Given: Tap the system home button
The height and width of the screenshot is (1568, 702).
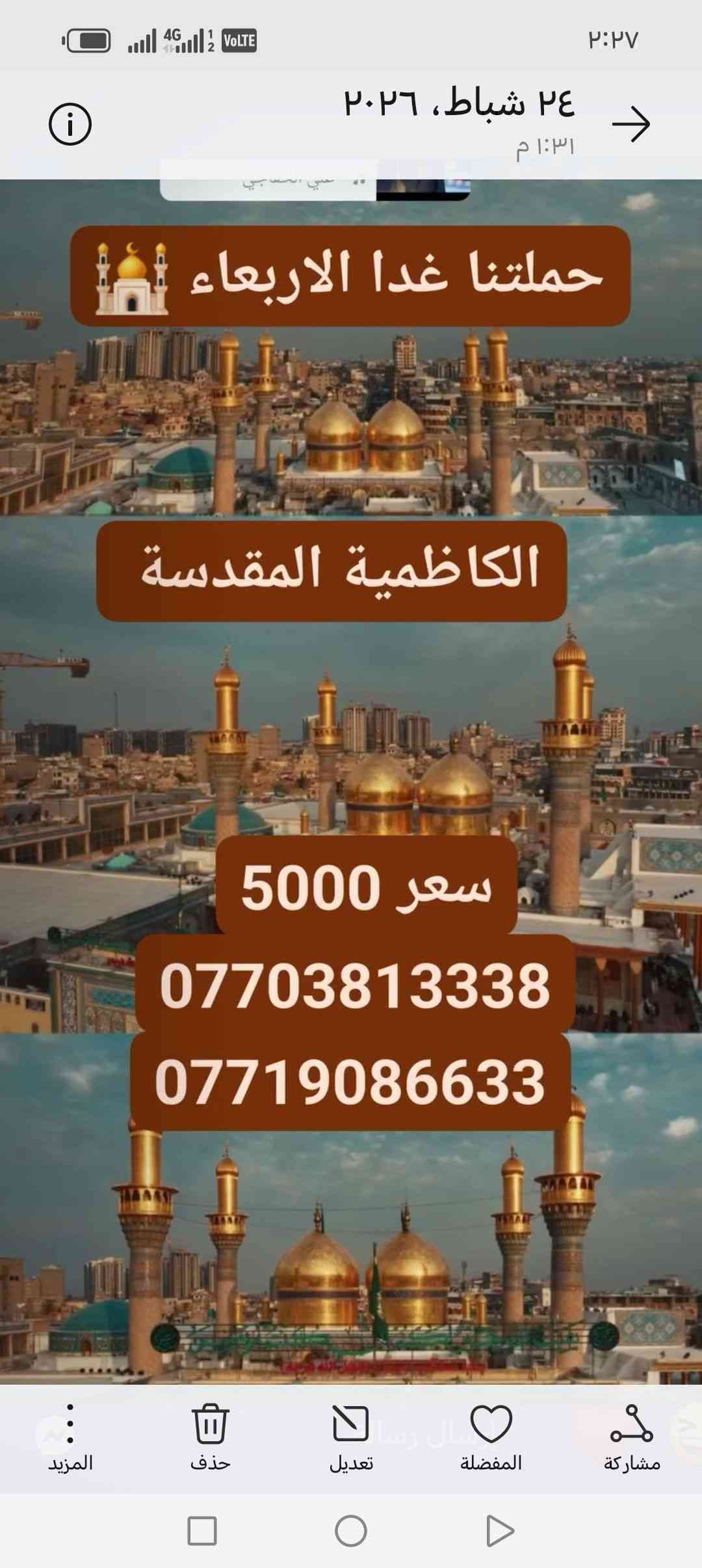Looking at the screenshot, I should click(x=351, y=1530).
